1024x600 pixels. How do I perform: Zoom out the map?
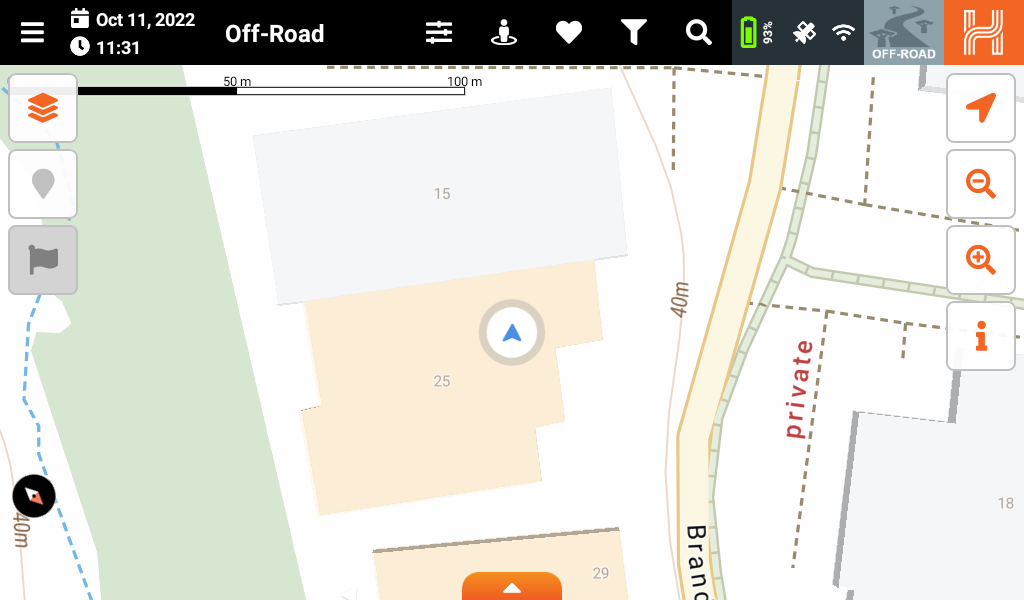[x=981, y=184]
